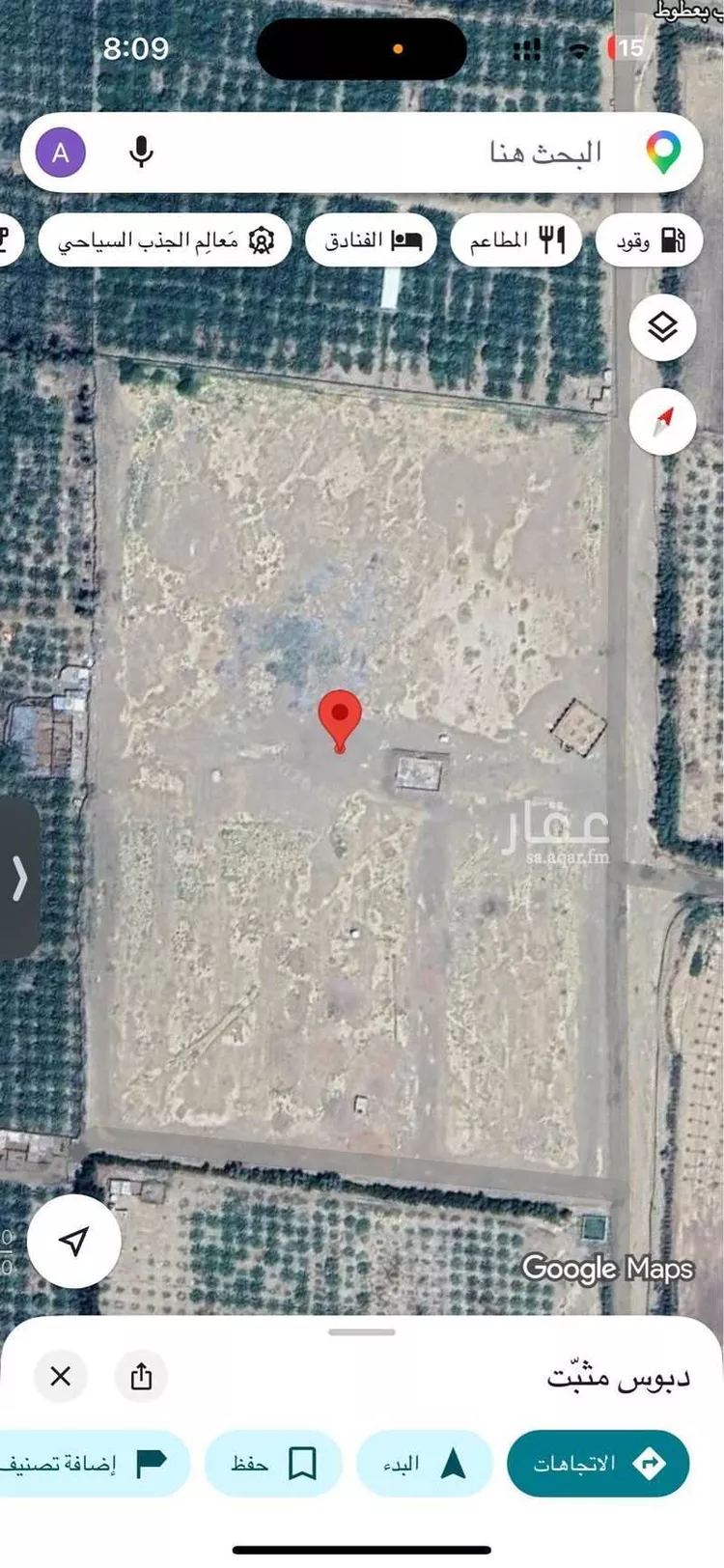The image size is (724, 1568).
Task: Dismiss the pinned pin sheet with X
Action: tap(60, 1377)
